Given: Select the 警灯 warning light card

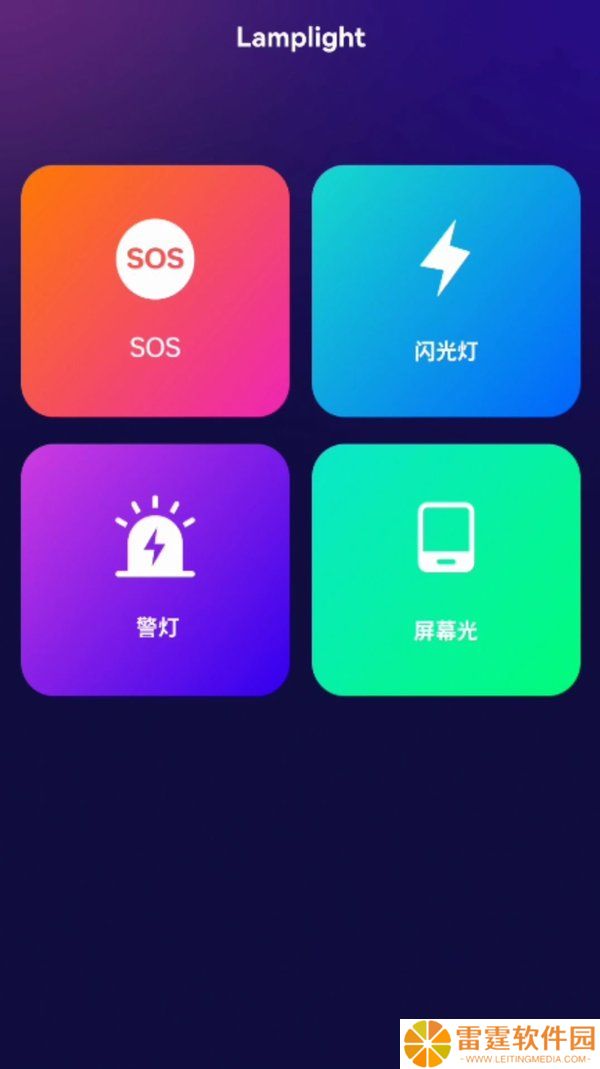Looking at the screenshot, I should pyautogui.click(x=155, y=570).
